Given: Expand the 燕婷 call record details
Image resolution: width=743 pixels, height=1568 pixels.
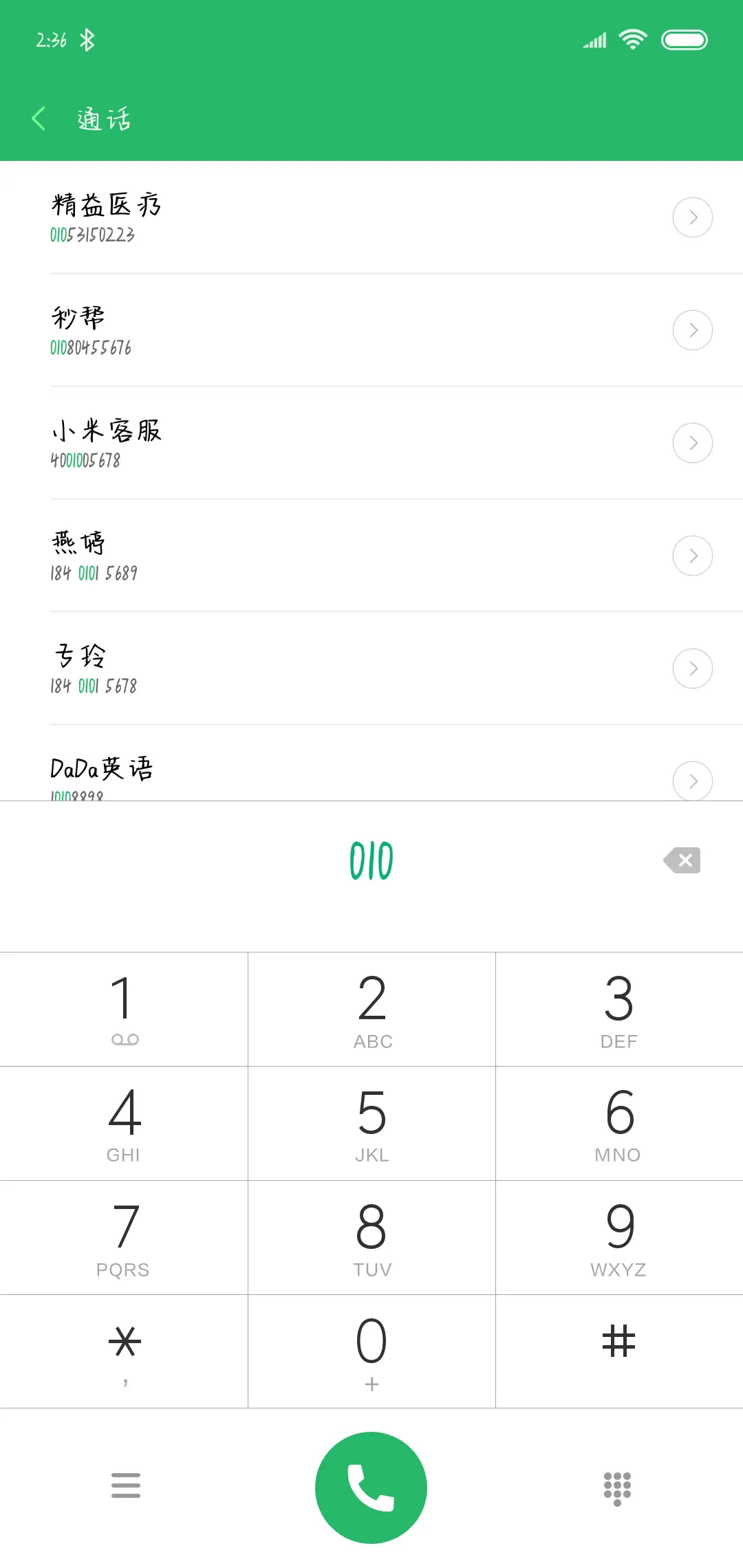Looking at the screenshot, I should tap(693, 555).
